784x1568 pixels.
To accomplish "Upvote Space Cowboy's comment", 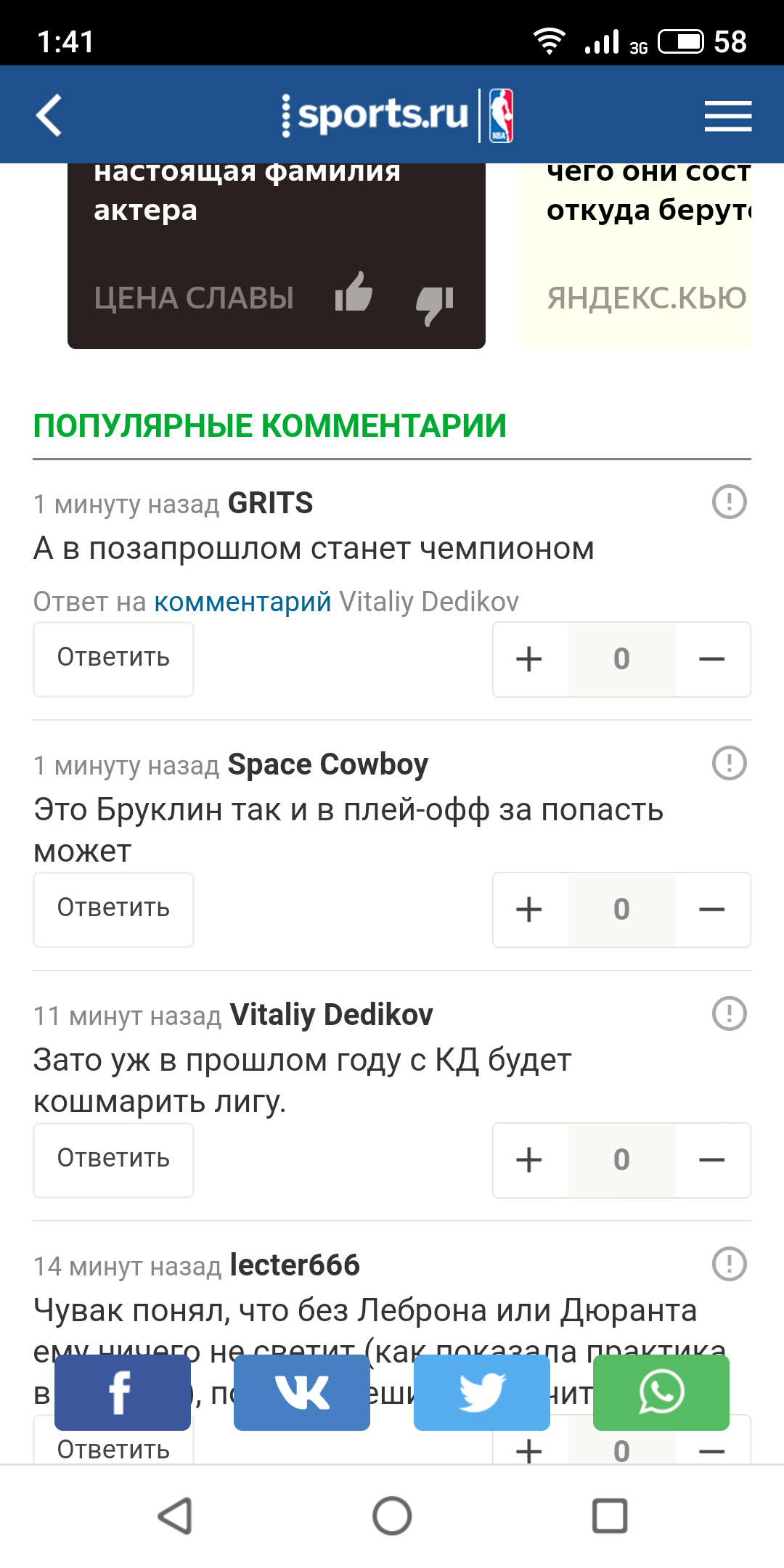I will coord(530,910).
